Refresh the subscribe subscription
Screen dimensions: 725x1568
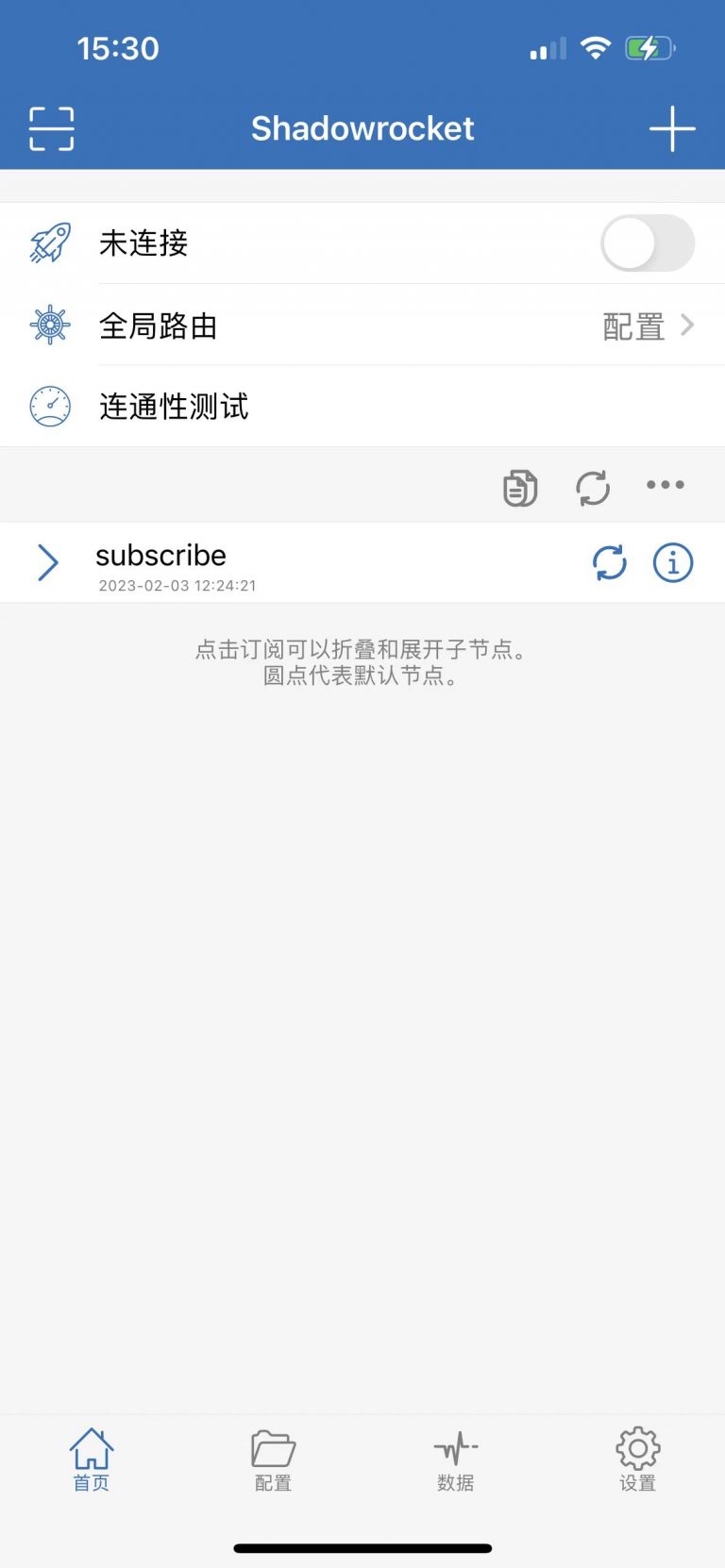point(609,563)
